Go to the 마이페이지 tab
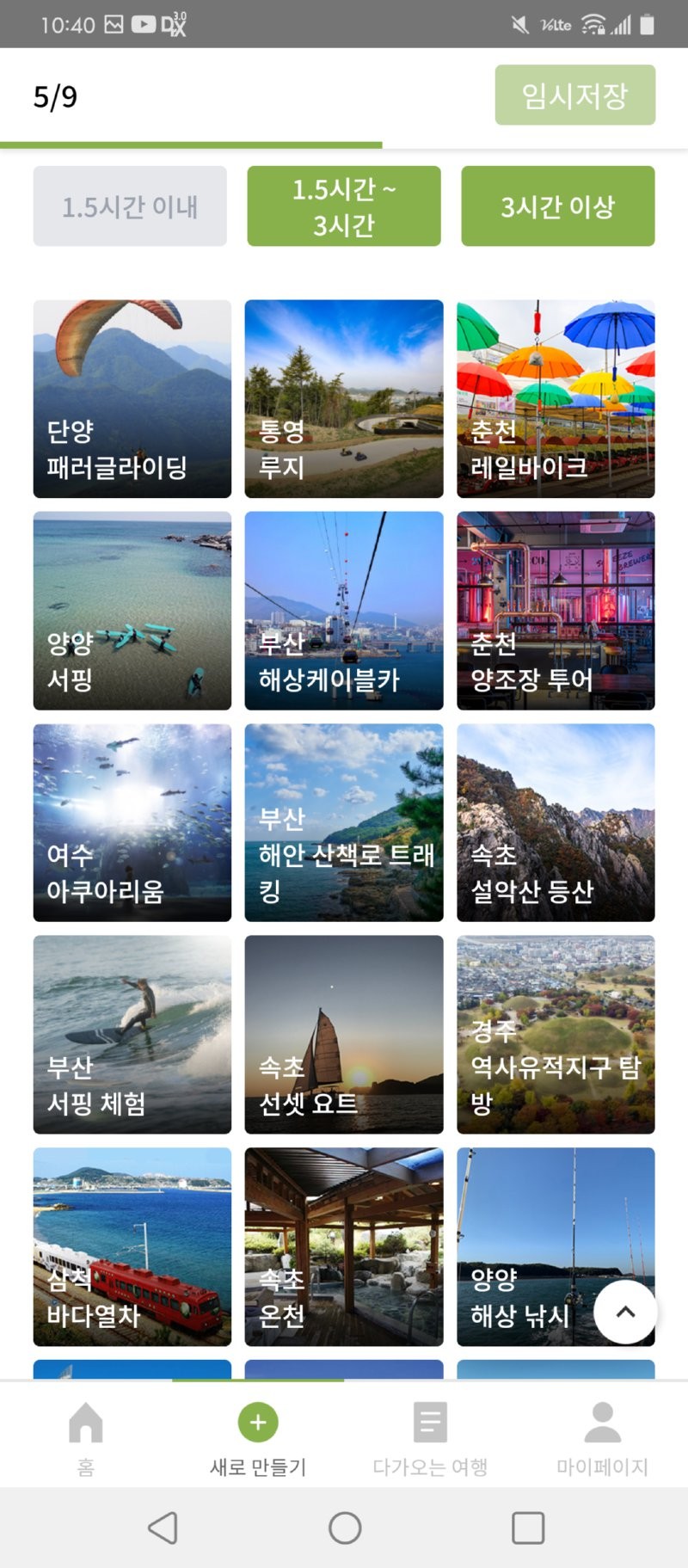This screenshot has height=1568, width=688. point(602,1436)
